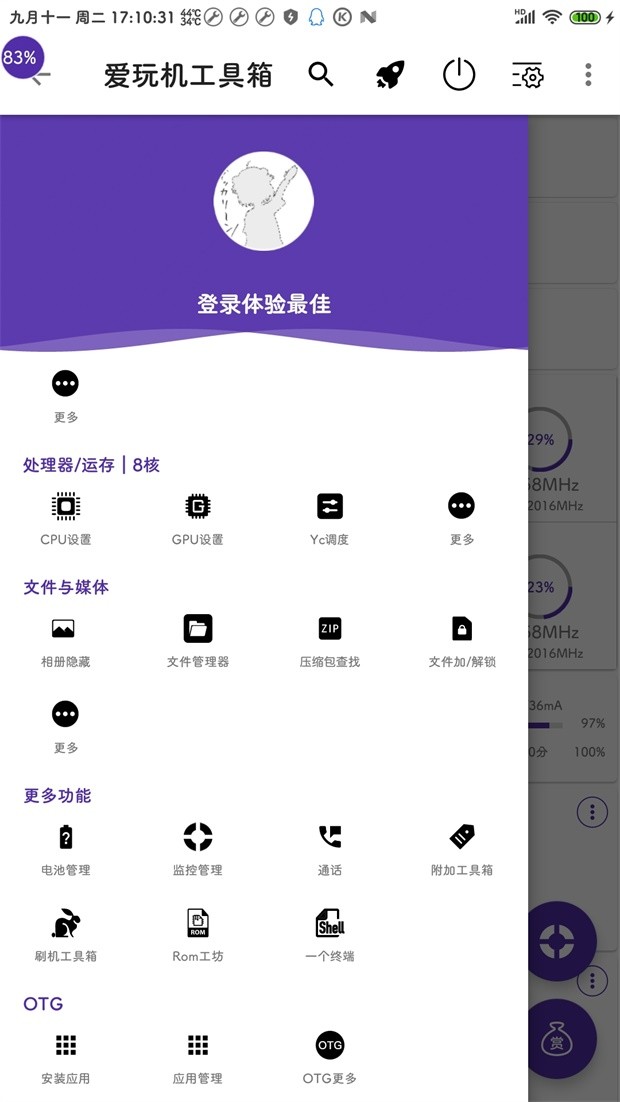Open the overflow menu in the app bar
The width and height of the screenshot is (620, 1102).
(589, 74)
